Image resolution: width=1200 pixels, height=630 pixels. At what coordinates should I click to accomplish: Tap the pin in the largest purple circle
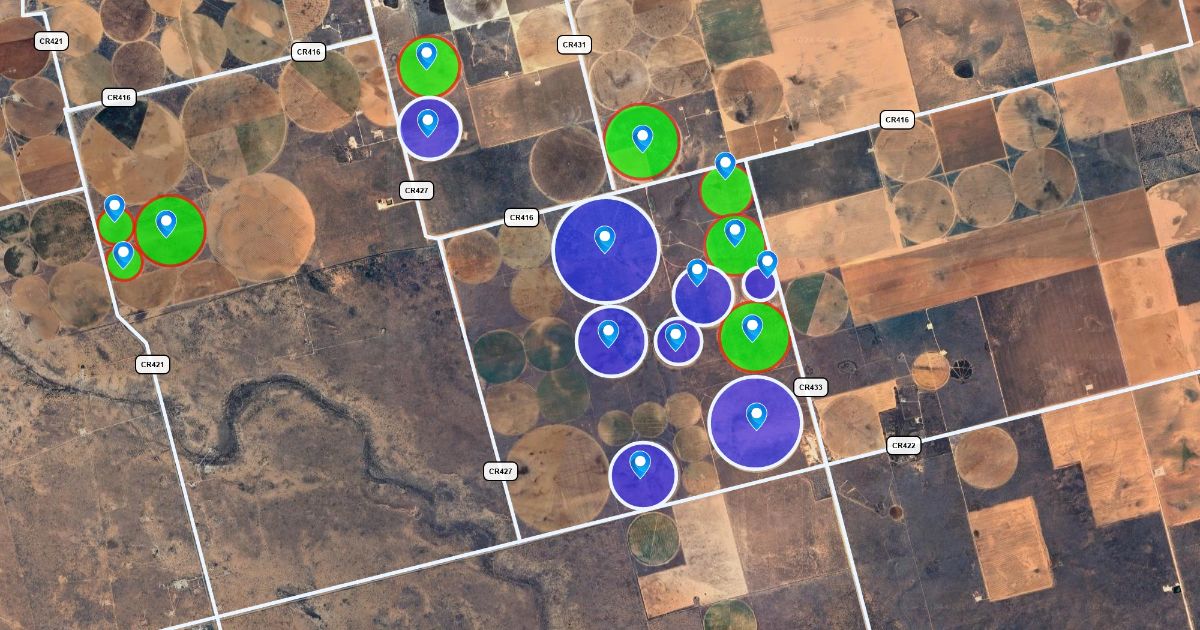pyautogui.click(x=604, y=238)
